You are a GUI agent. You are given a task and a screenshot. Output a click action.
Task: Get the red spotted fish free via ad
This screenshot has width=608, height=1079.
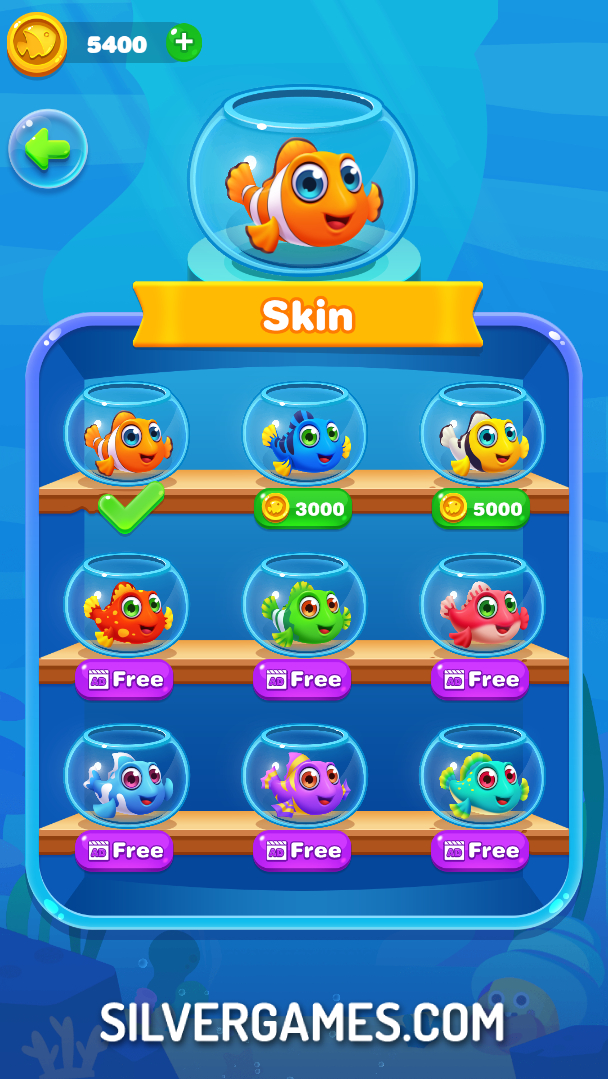pos(125,680)
